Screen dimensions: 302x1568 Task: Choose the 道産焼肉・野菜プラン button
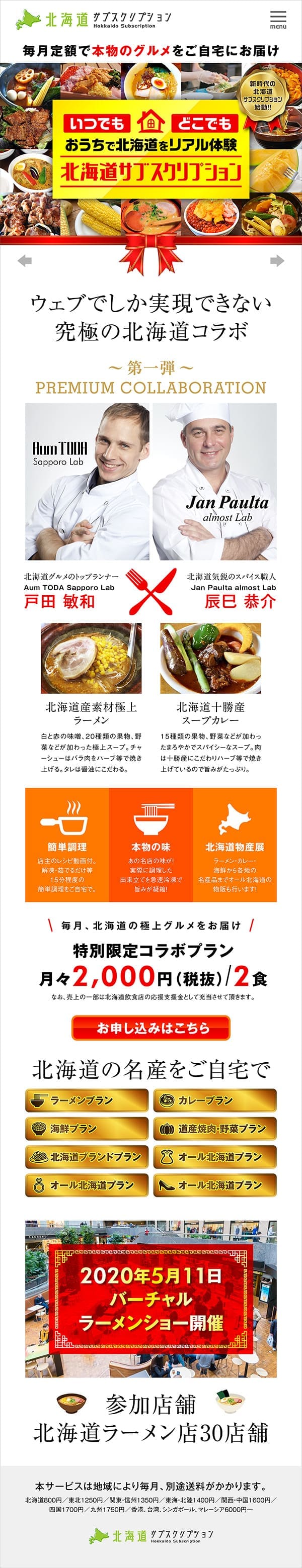point(214,1128)
